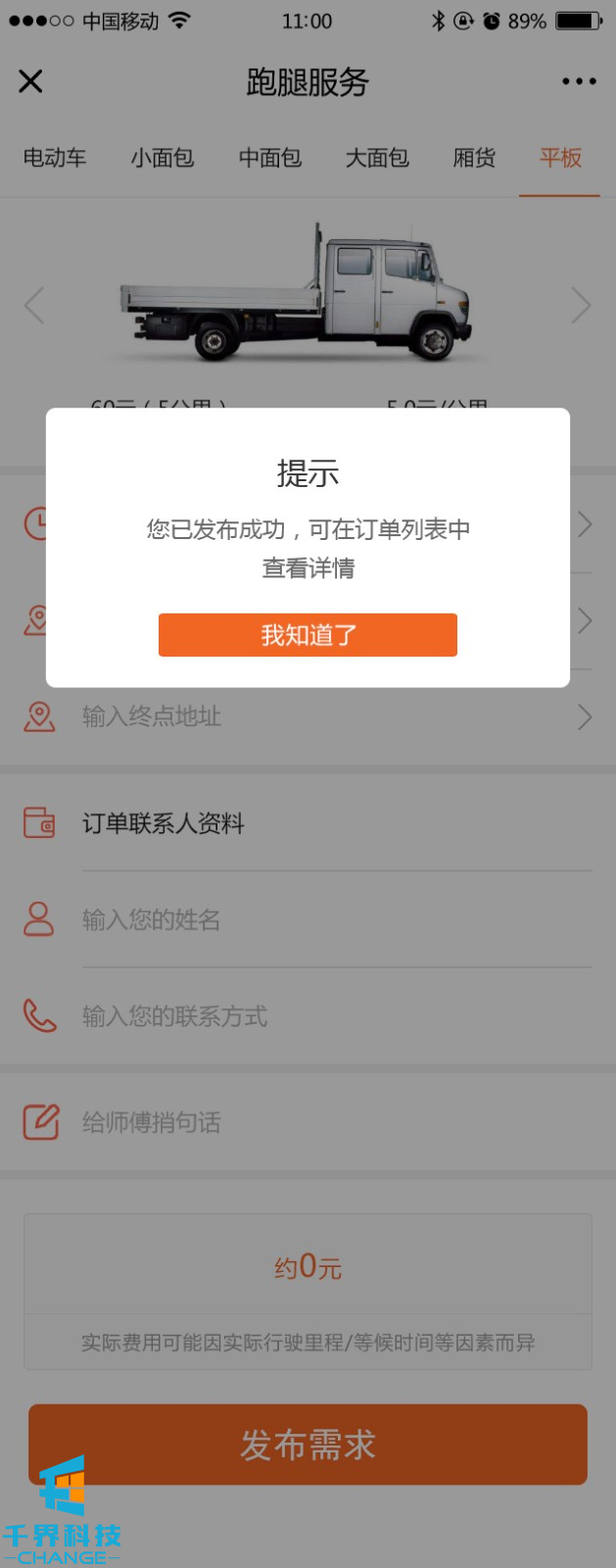Tap the 我知道了 button in the dialog
The image size is (616, 1568).
pos(308,635)
